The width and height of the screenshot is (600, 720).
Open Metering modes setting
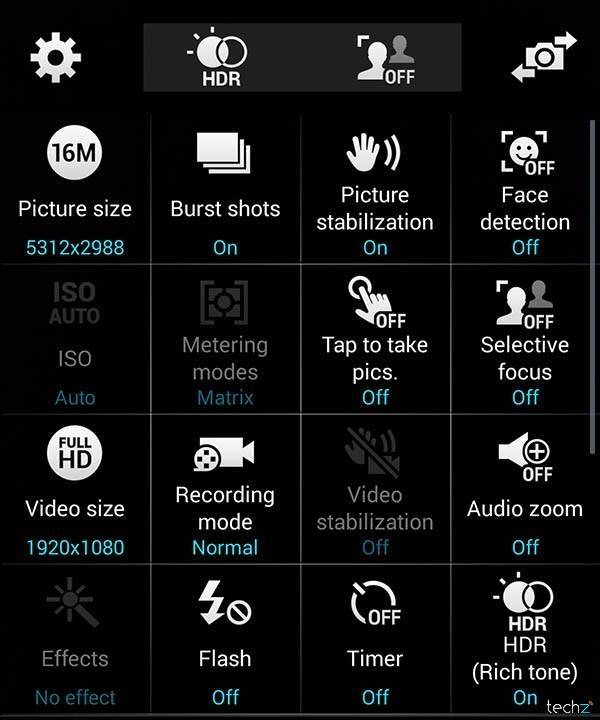pos(225,340)
